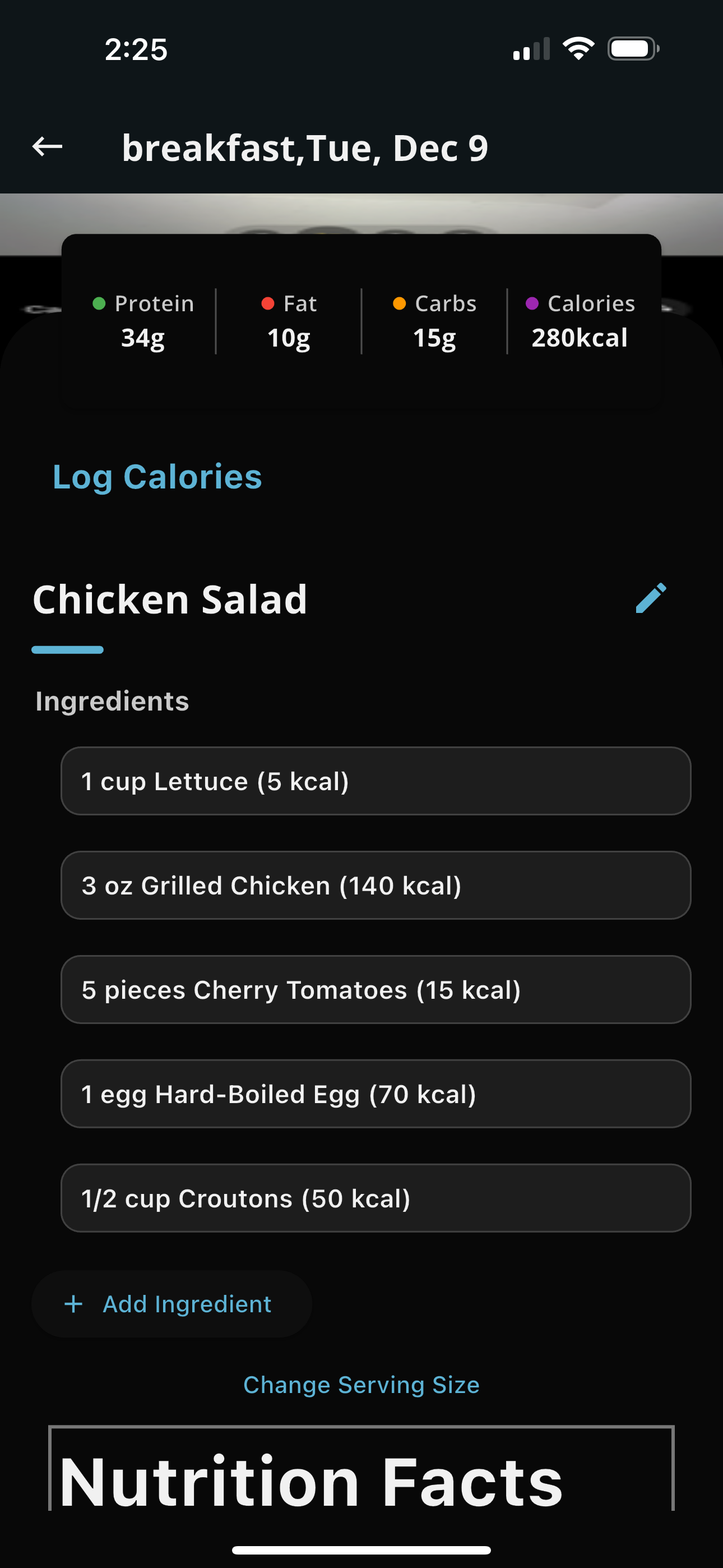The height and width of the screenshot is (1568, 723).
Task: Select the orange Carbs indicator dot
Action: tap(399, 302)
